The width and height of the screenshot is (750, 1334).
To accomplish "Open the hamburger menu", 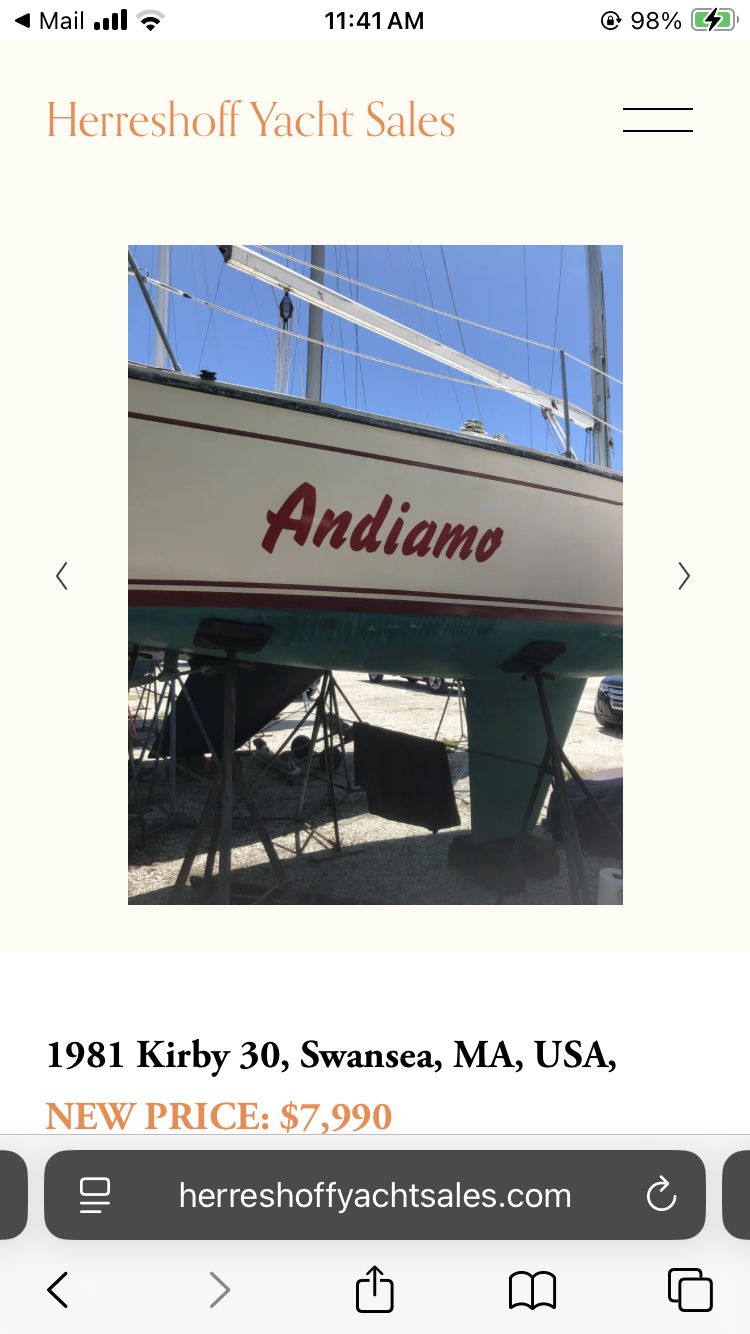I will [657, 120].
